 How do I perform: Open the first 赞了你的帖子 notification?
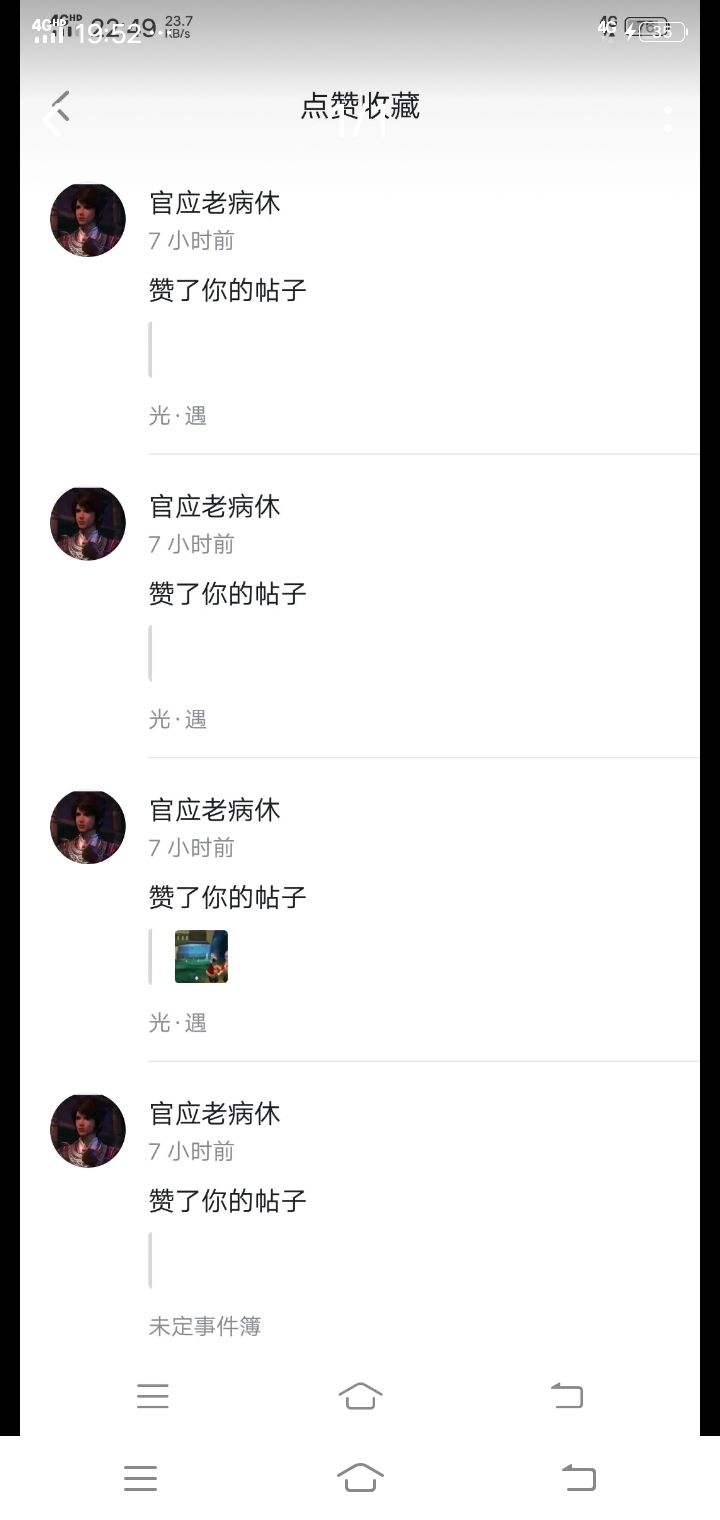coord(226,290)
